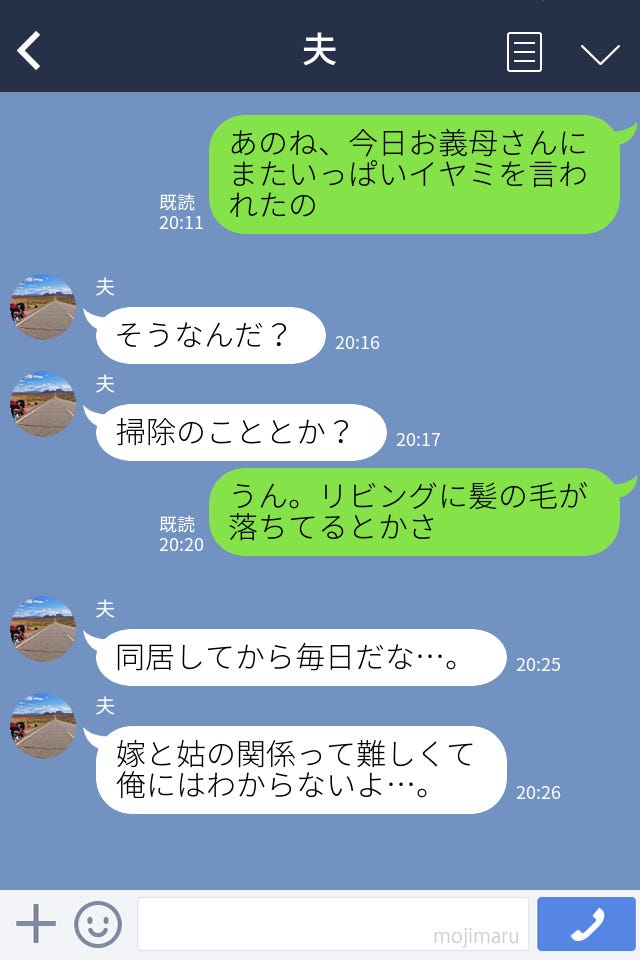Open the notes icon in header
This screenshot has height=960, width=640.
524,52
